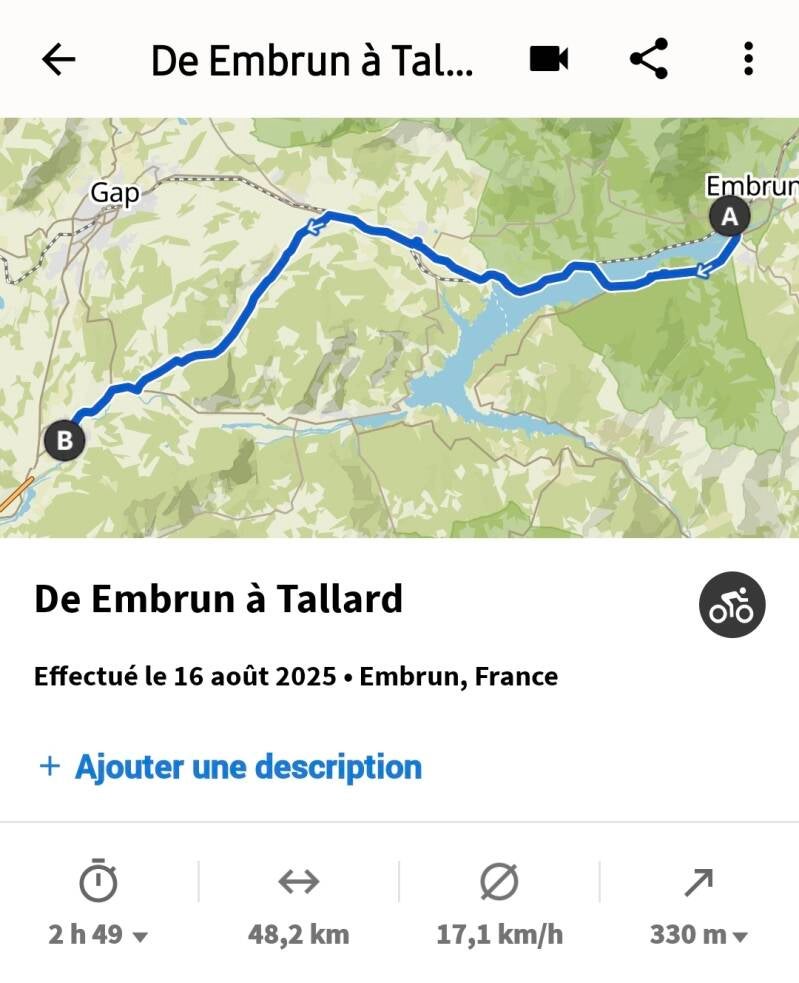Share this Embrun to Tallard tour

point(649,60)
